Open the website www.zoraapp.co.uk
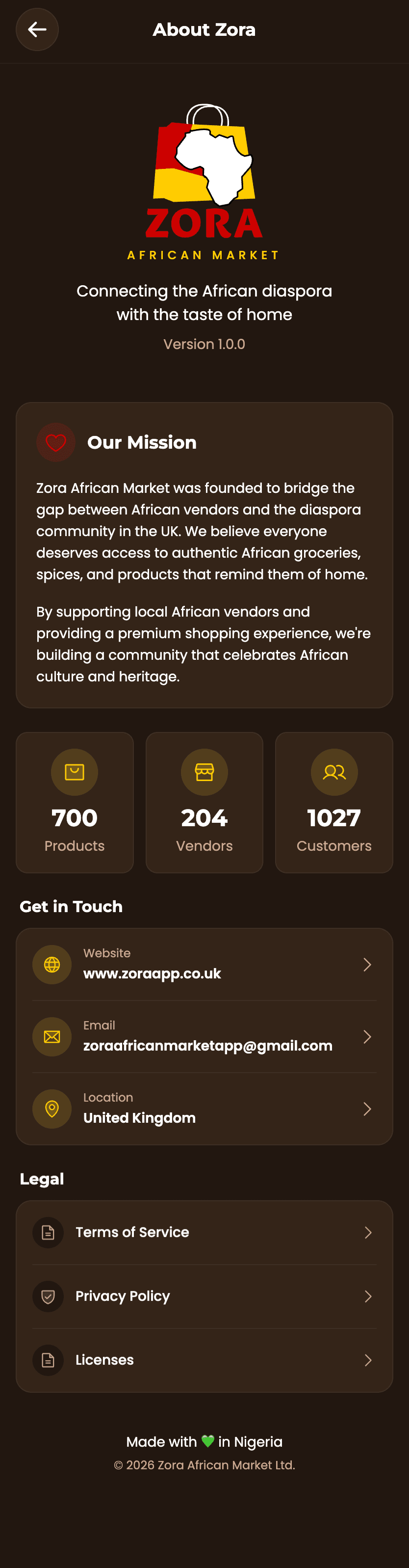Image resolution: width=409 pixels, height=1568 pixels. [x=204, y=964]
